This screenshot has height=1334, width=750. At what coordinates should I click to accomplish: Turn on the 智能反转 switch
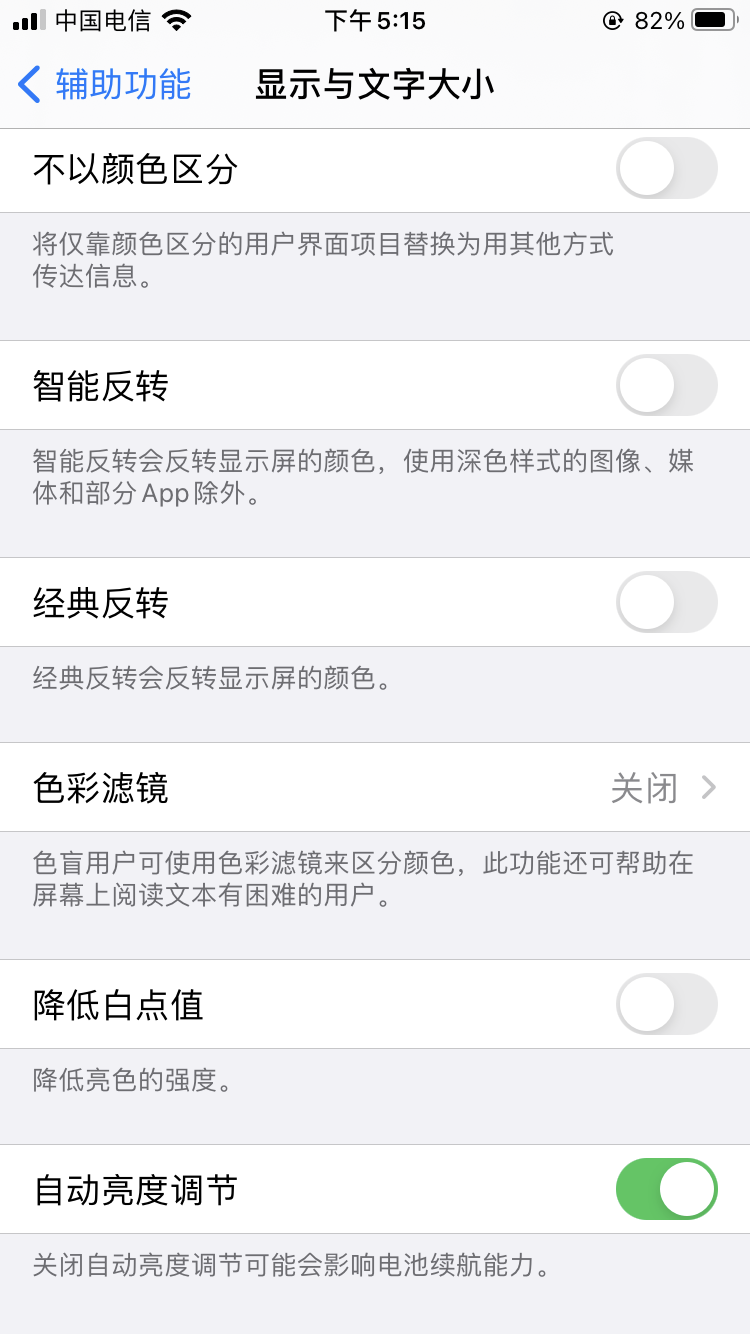666,385
